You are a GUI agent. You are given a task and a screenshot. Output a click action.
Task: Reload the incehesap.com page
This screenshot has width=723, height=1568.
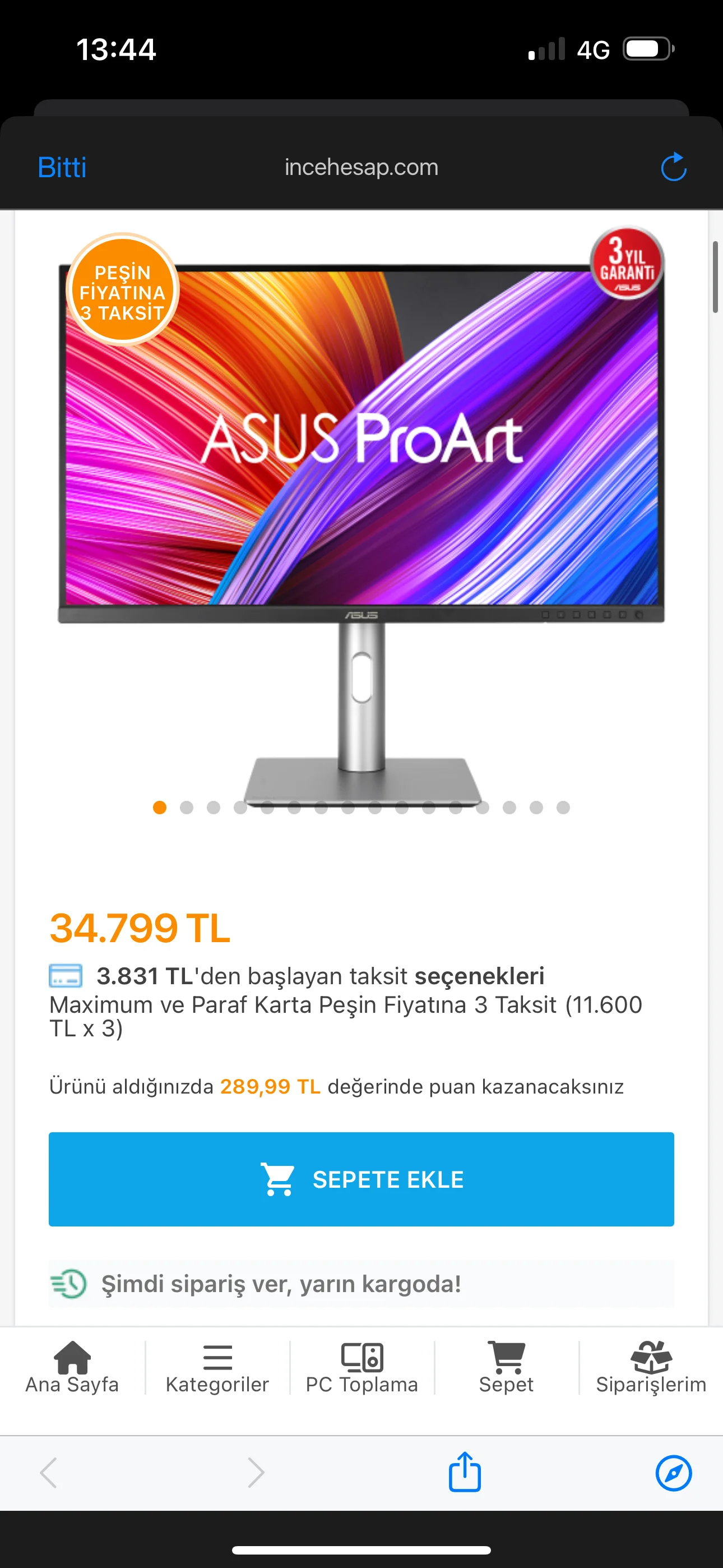673,167
